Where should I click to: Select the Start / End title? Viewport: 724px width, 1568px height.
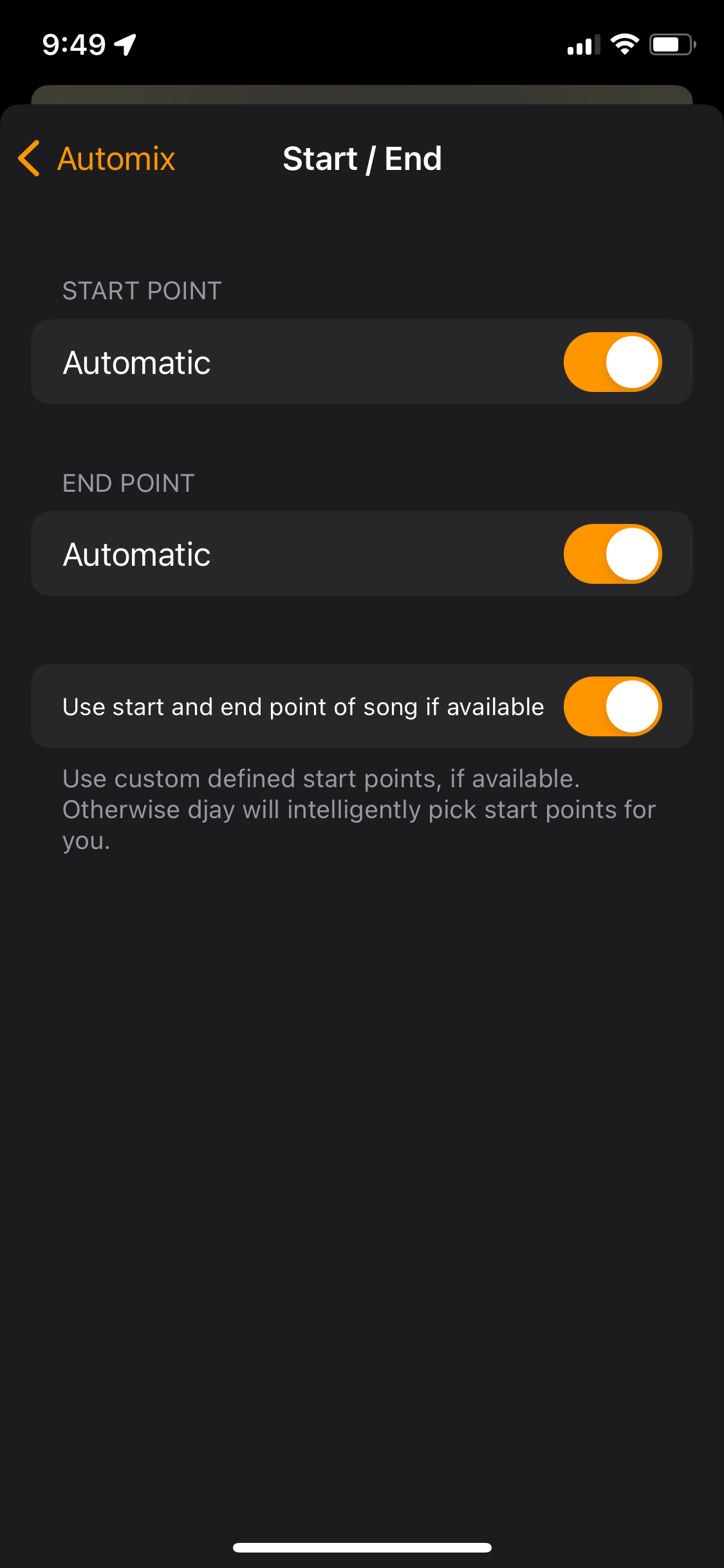(362, 158)
